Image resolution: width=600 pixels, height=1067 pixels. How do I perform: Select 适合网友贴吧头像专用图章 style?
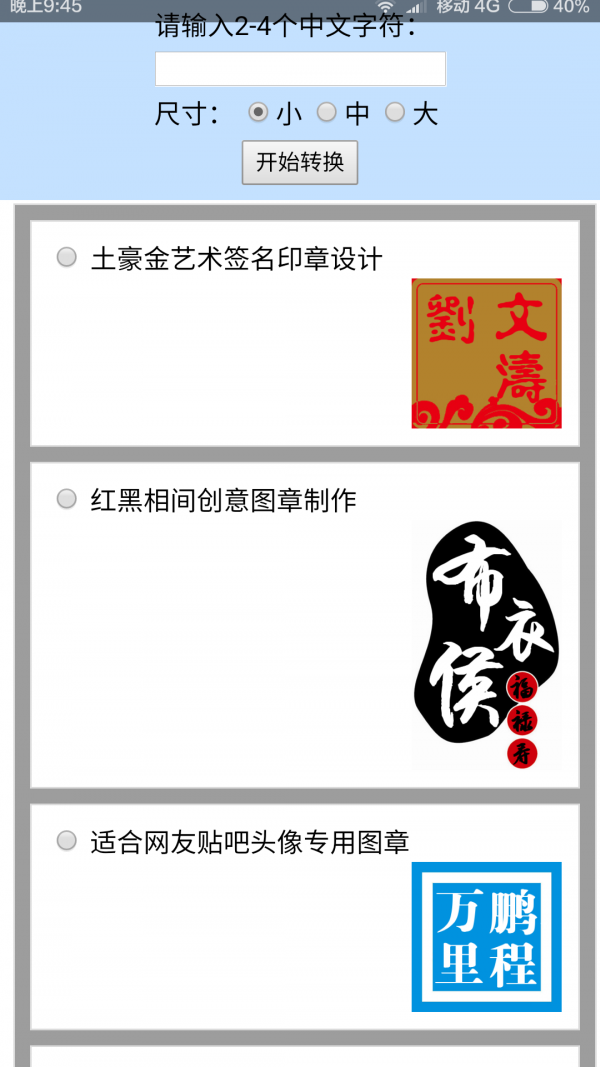[67, 841]
